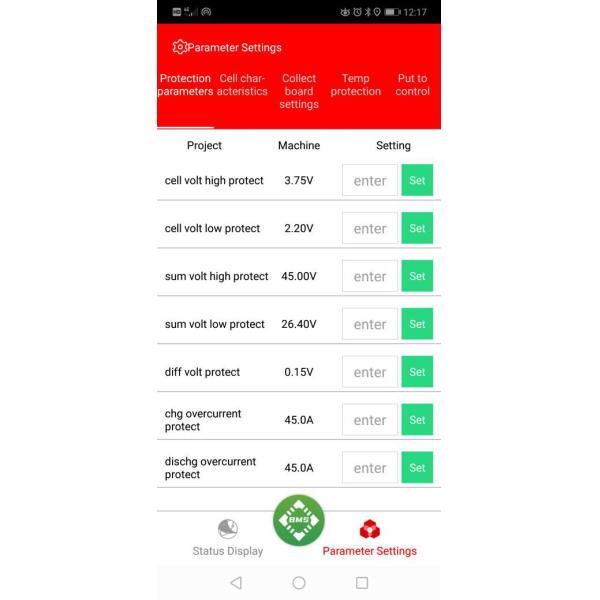The width and height of the screenshot is (600, 600).
Task: Open the Put to control tab
Action: [x=412, y=85]
